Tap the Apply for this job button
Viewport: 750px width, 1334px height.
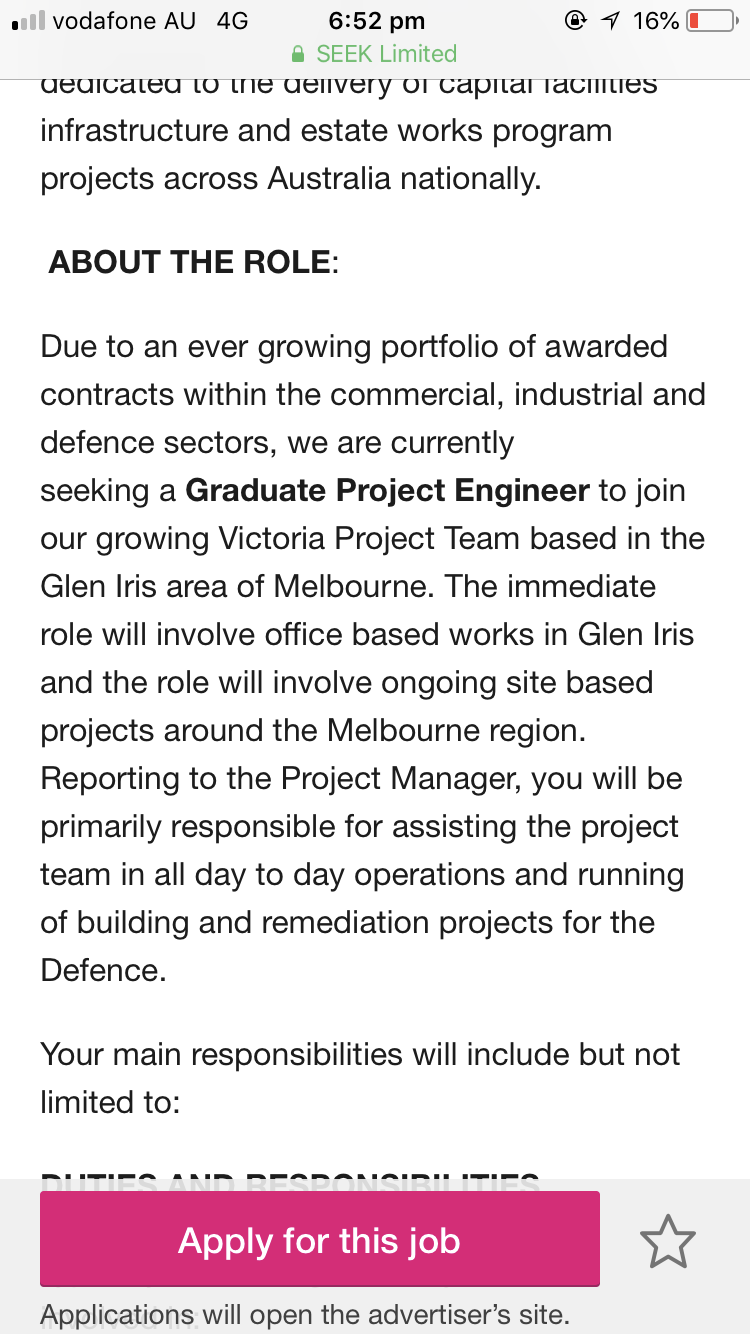(x=319, y=1239)
